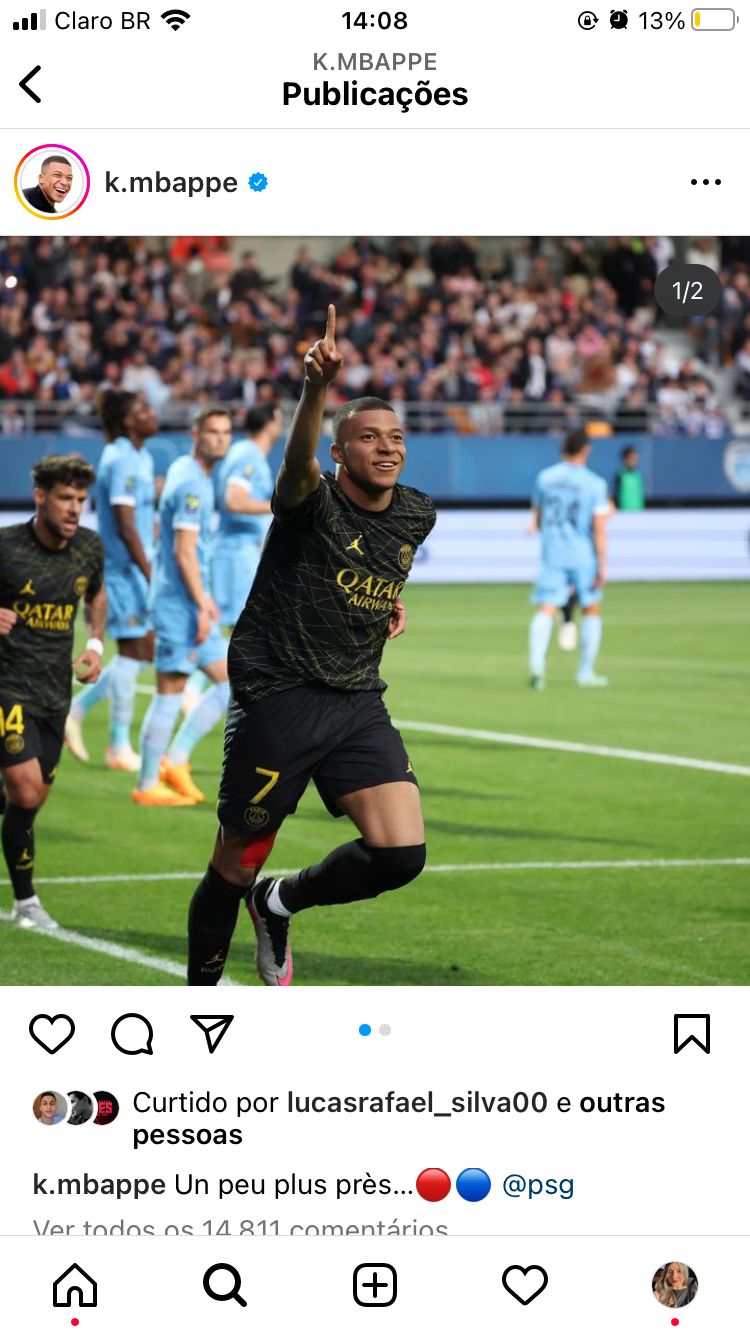Viewport: 750px width, 1334px height.
Task: View the list of outras pessoas who liked
Action: pos(399,1119)
